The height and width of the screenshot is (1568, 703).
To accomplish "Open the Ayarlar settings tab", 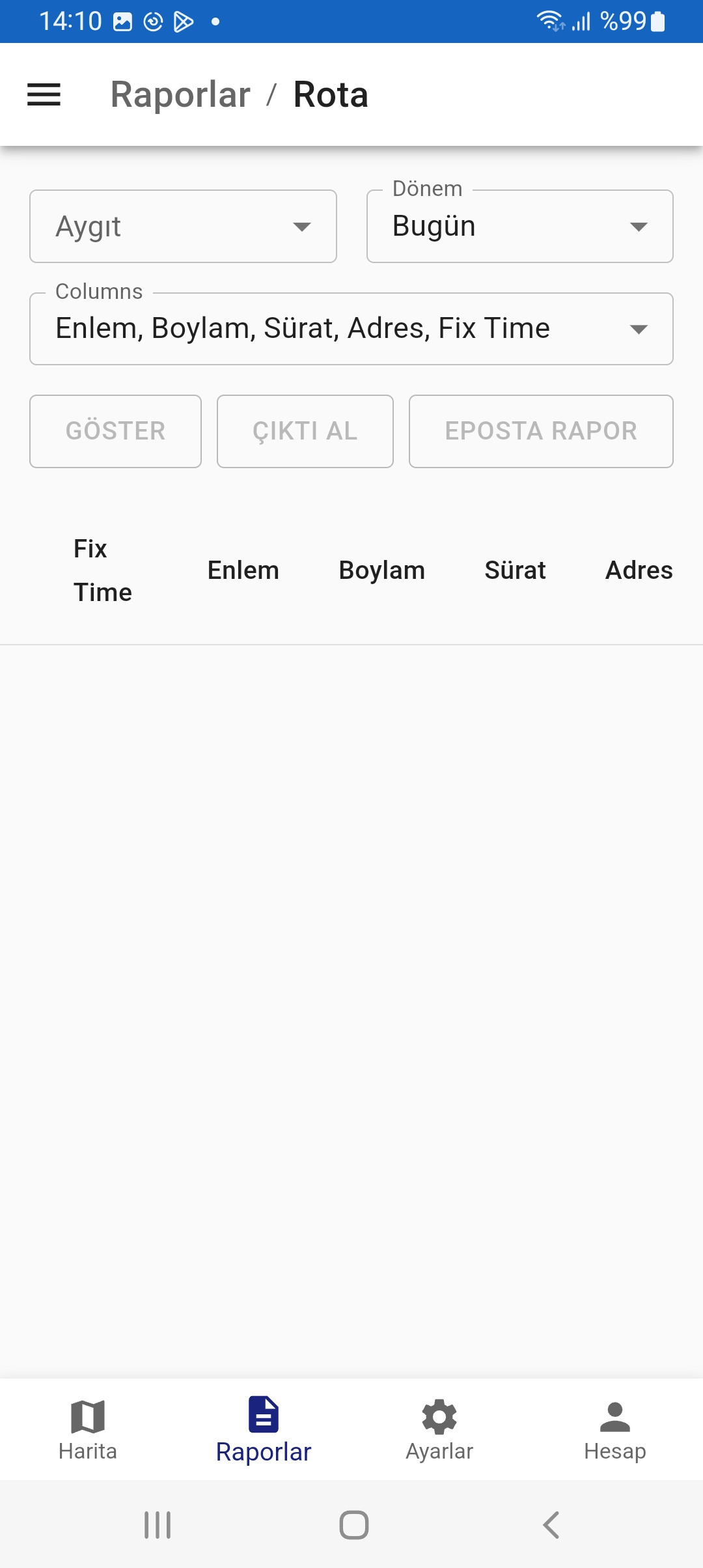I will pyautogui.click(x=439, y=1429).
